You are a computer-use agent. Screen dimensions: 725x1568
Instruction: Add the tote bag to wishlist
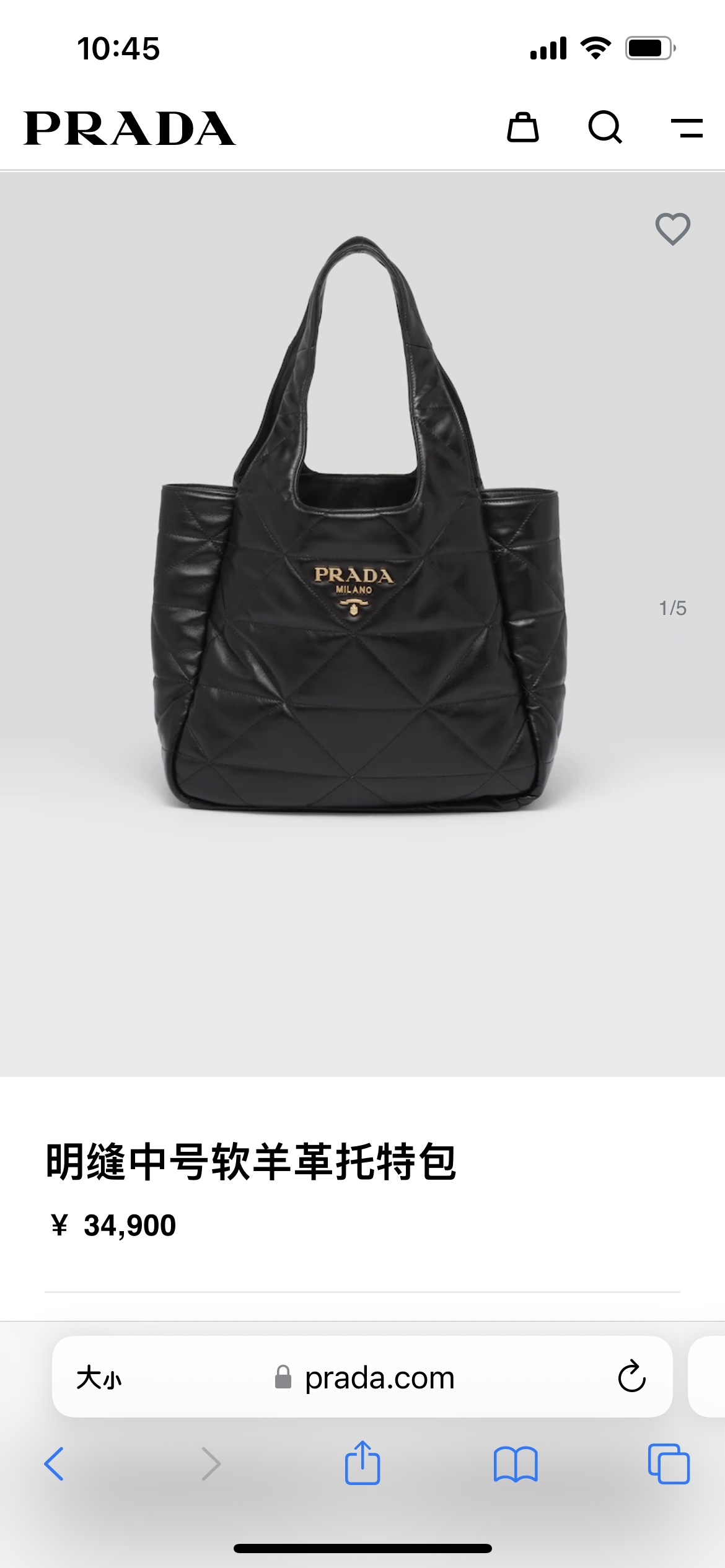point(673,229)
